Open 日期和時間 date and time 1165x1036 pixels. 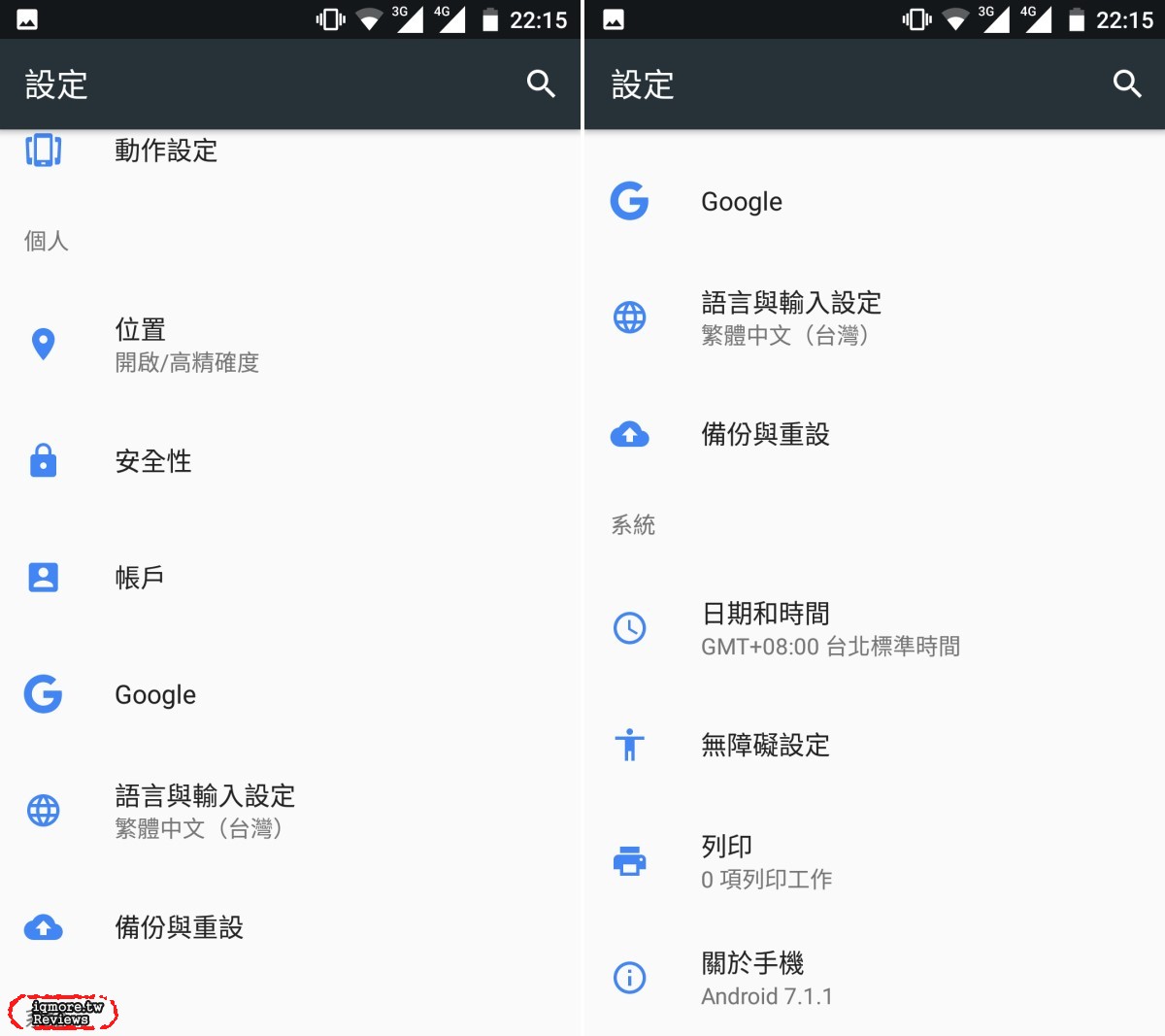765,628
